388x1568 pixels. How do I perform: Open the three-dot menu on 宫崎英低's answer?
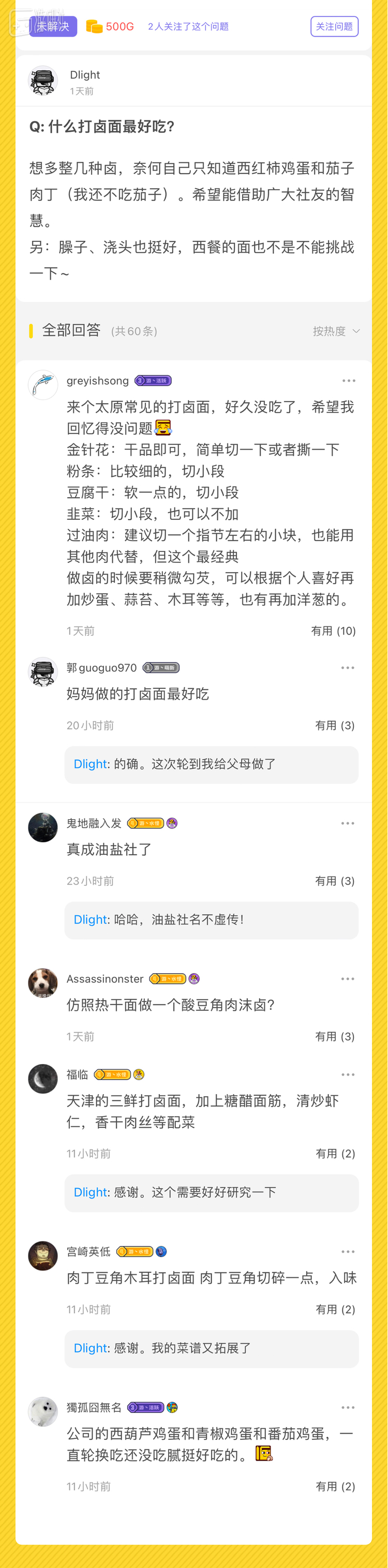click(x=348, y=1252)
